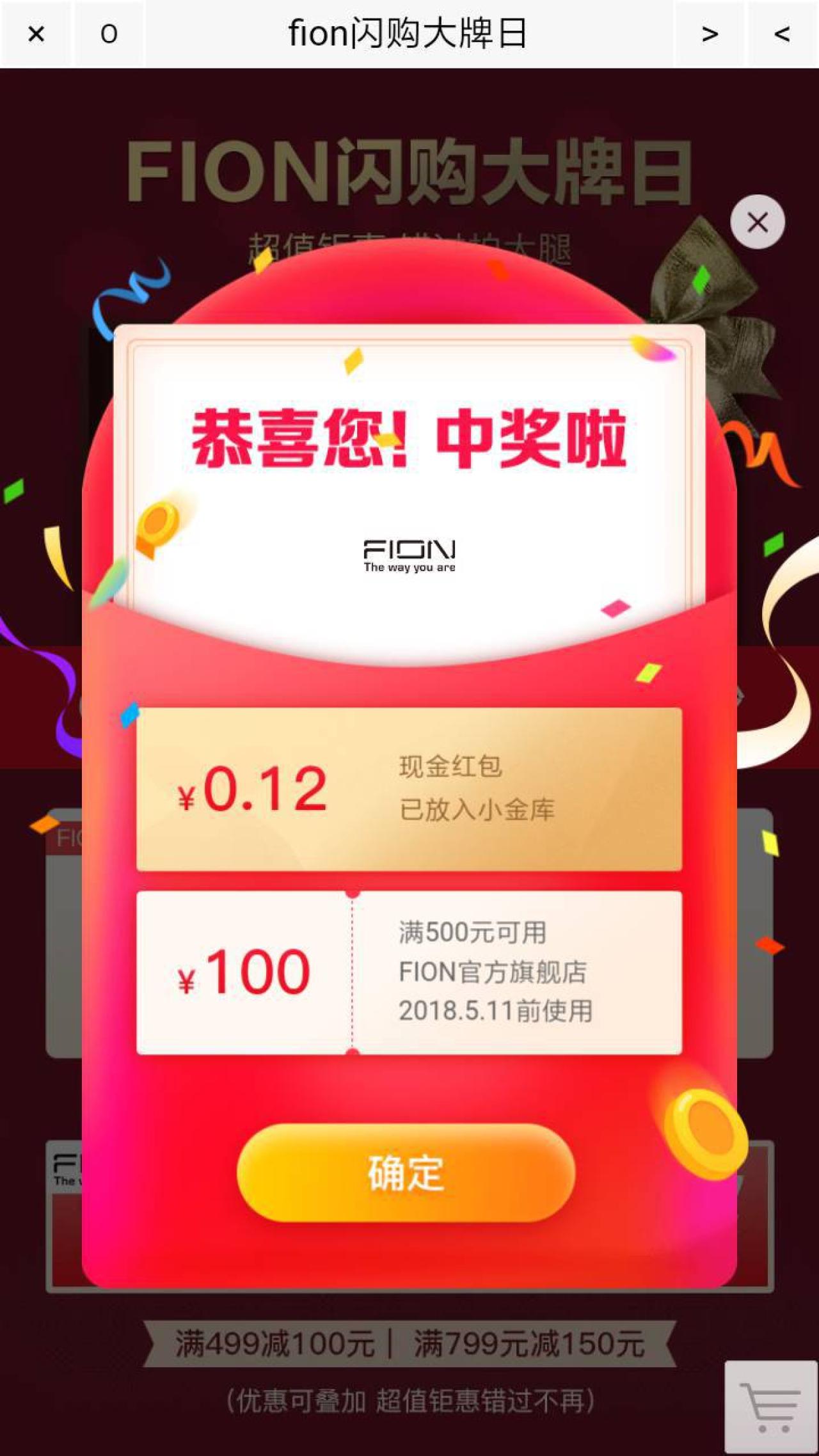
Task: Open the shopping cart
Action: (x=770, y=1406)
